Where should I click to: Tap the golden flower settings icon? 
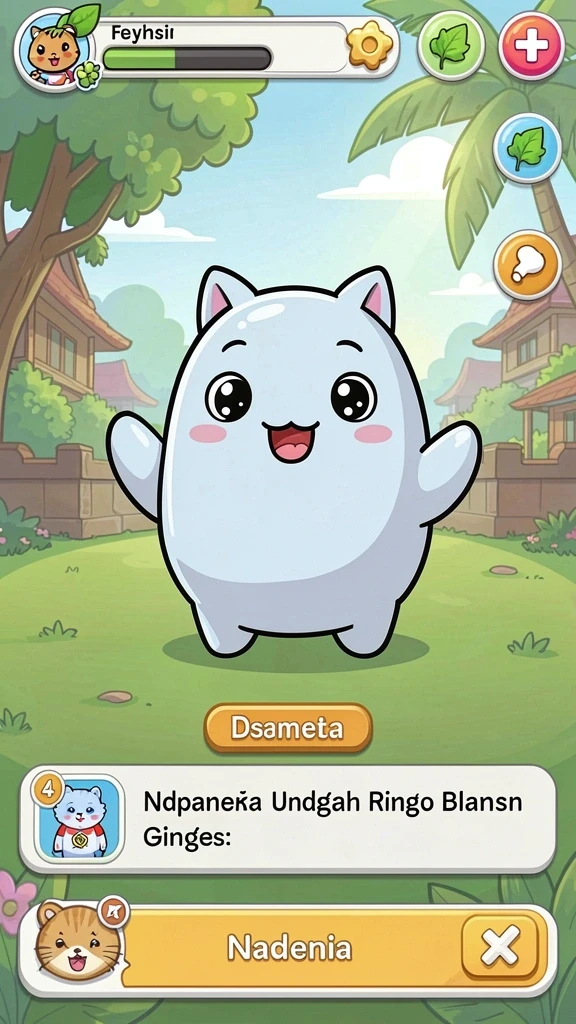pyautogui.click(x=370, y=44)
